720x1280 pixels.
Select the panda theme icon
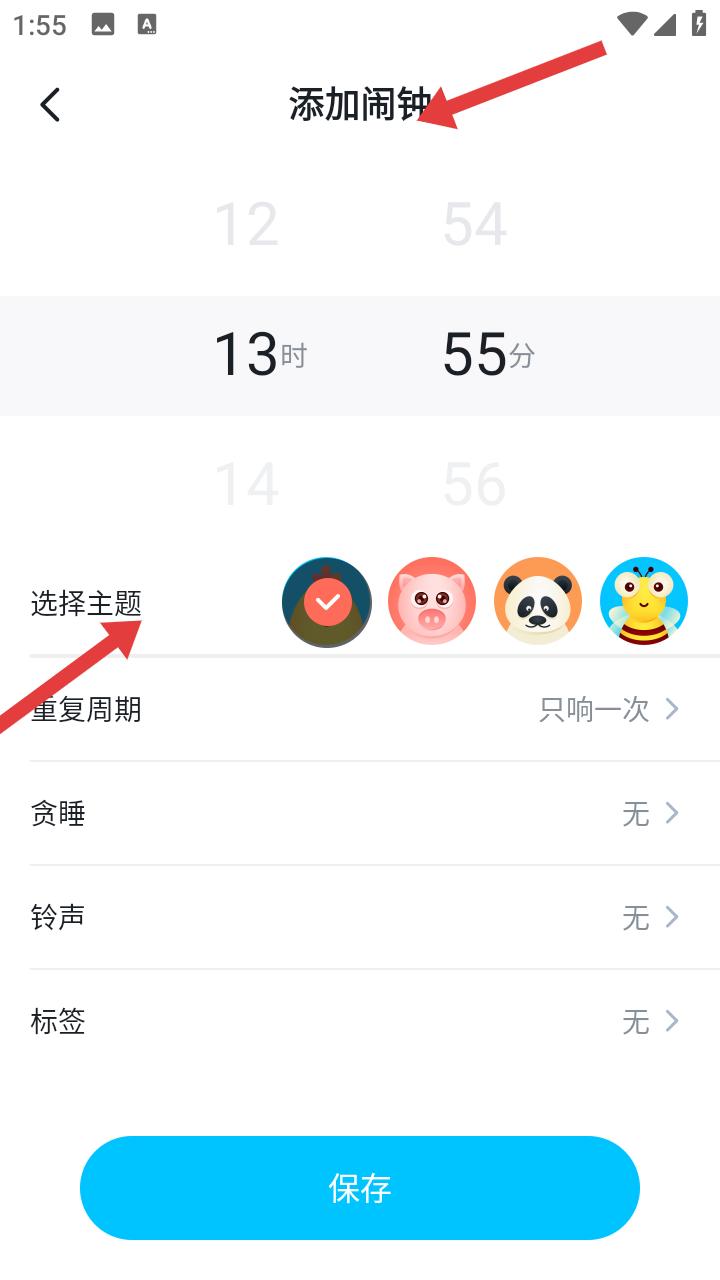pyautogui.click(x=538, y=601)
